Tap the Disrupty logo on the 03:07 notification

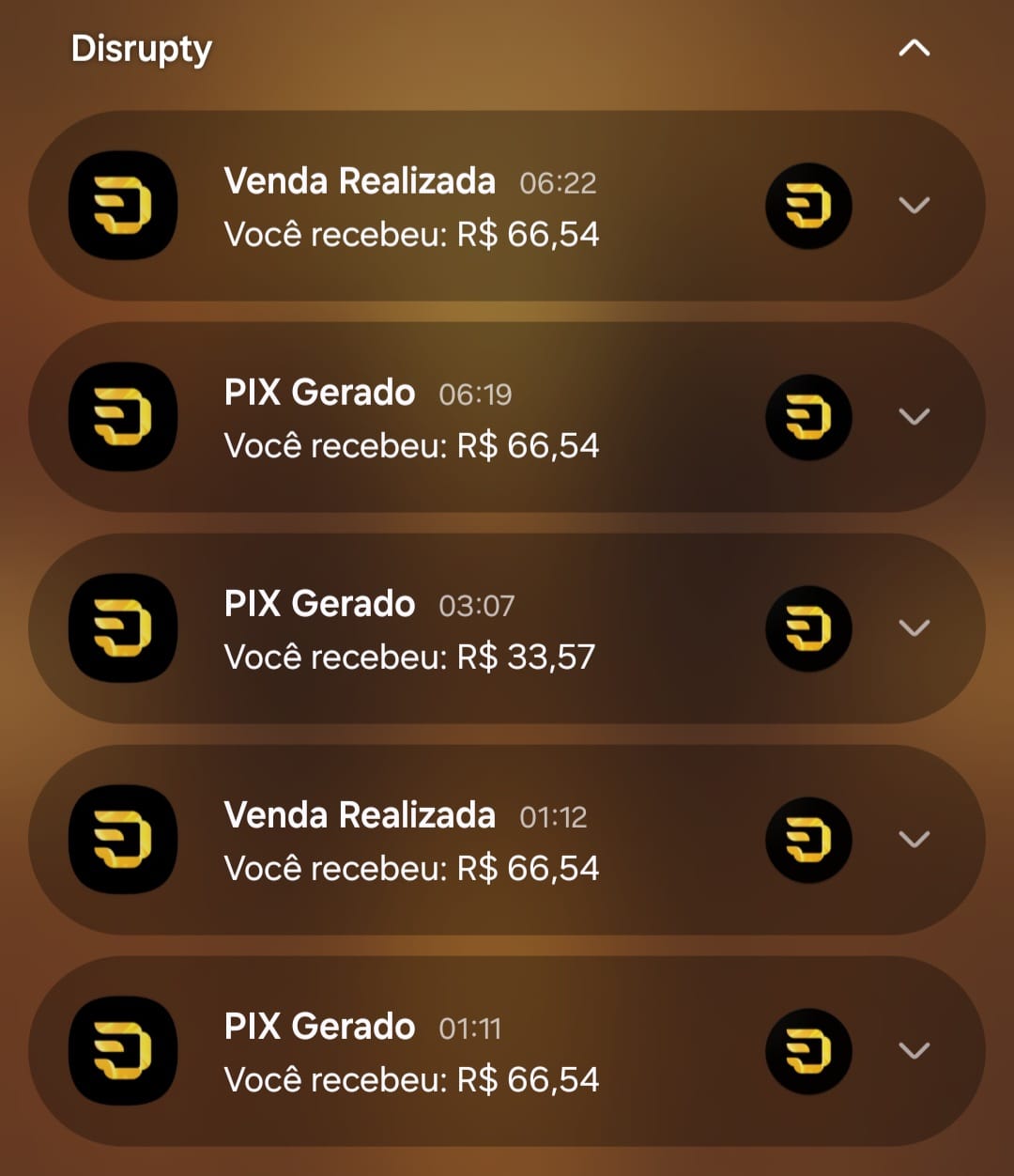(123, 628)
